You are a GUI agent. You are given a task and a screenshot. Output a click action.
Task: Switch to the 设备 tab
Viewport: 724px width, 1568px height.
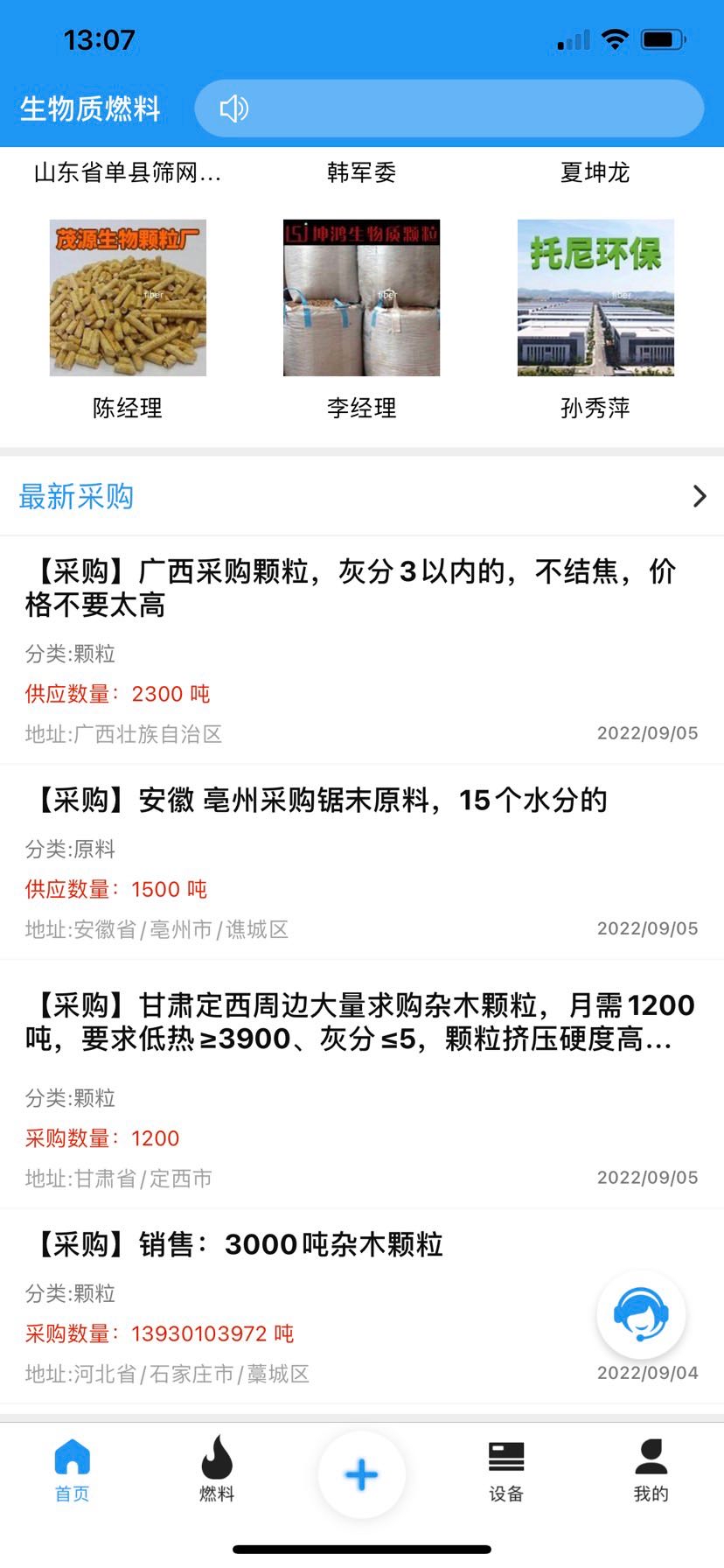coord(506,1470)
